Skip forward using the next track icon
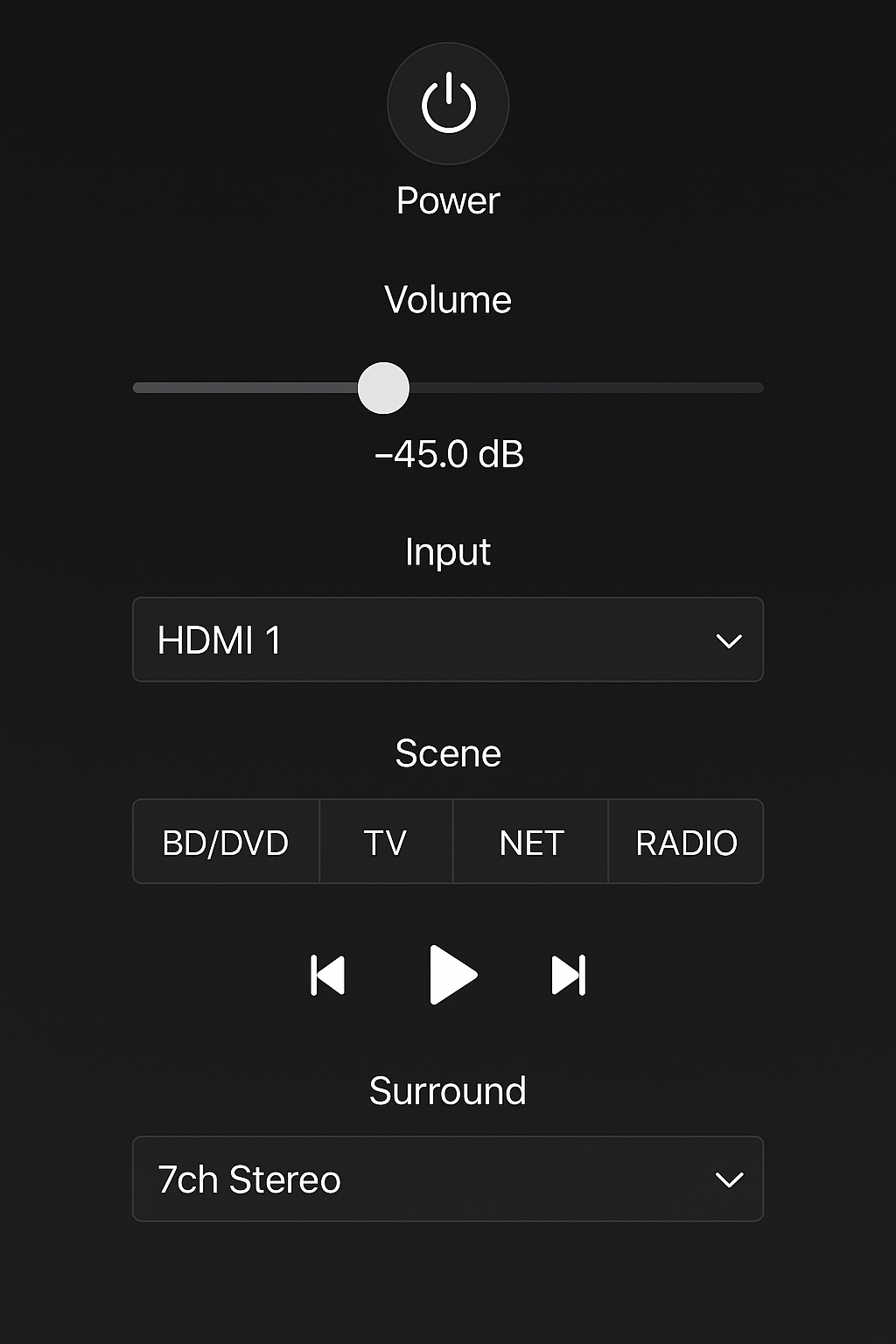Image resolution: width=896 pixels, height=1344 pixels. (569, 976)
